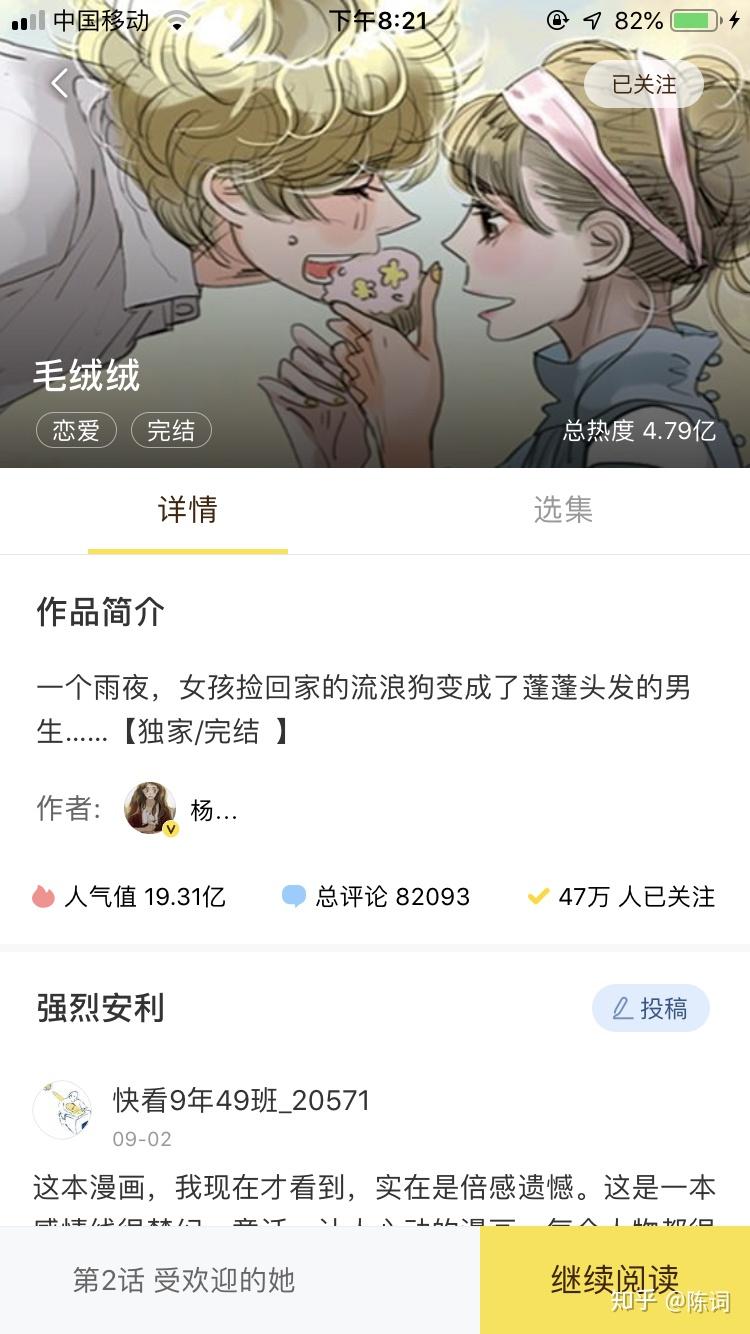Go back using the top-left arrow

pyautogui.click(x=60, y=84)
